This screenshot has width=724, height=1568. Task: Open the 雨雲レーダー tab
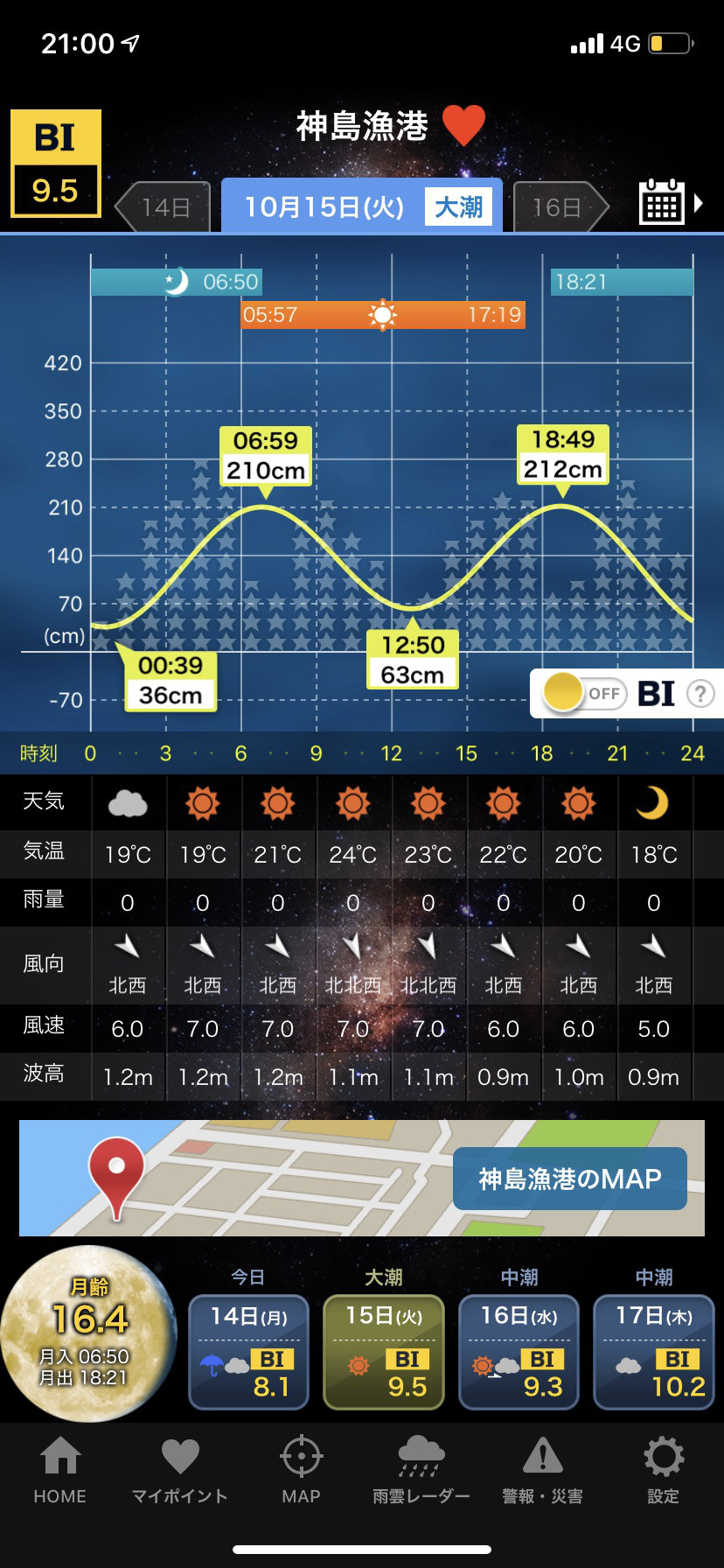pyautogui.click(x=421, y=1470)
